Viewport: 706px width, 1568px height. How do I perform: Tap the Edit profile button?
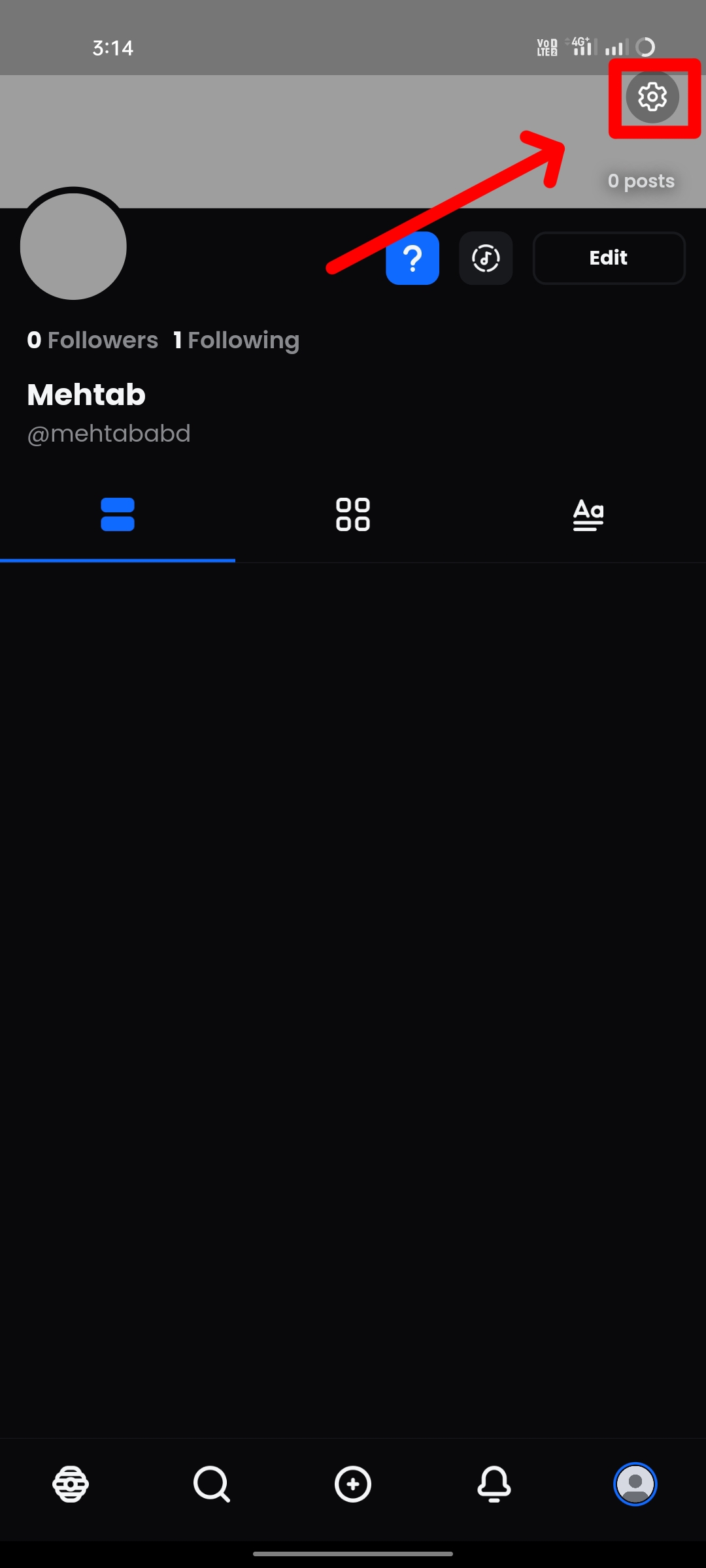[x=608, y=257]
